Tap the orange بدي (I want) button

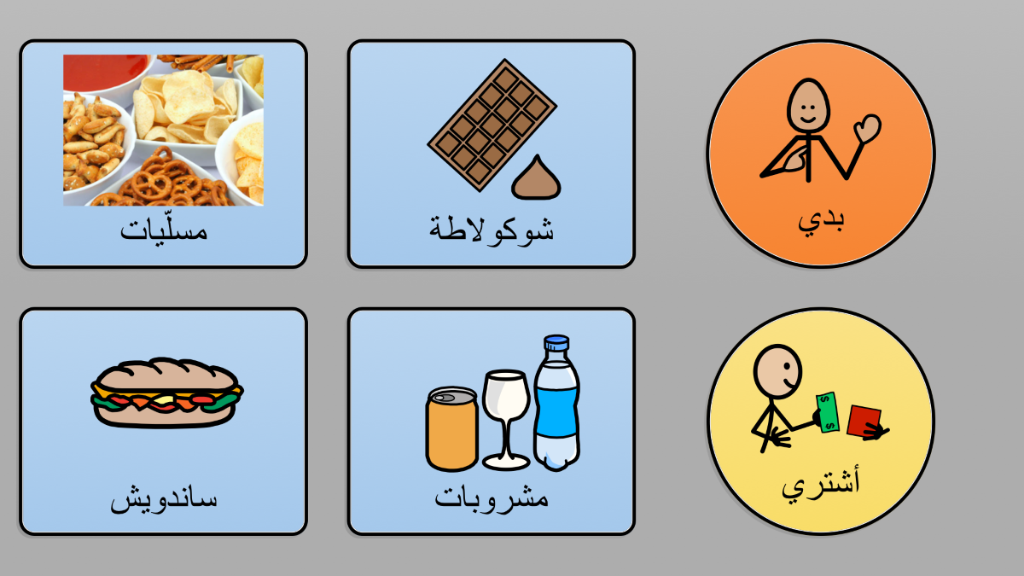click(x=820, y=154)
